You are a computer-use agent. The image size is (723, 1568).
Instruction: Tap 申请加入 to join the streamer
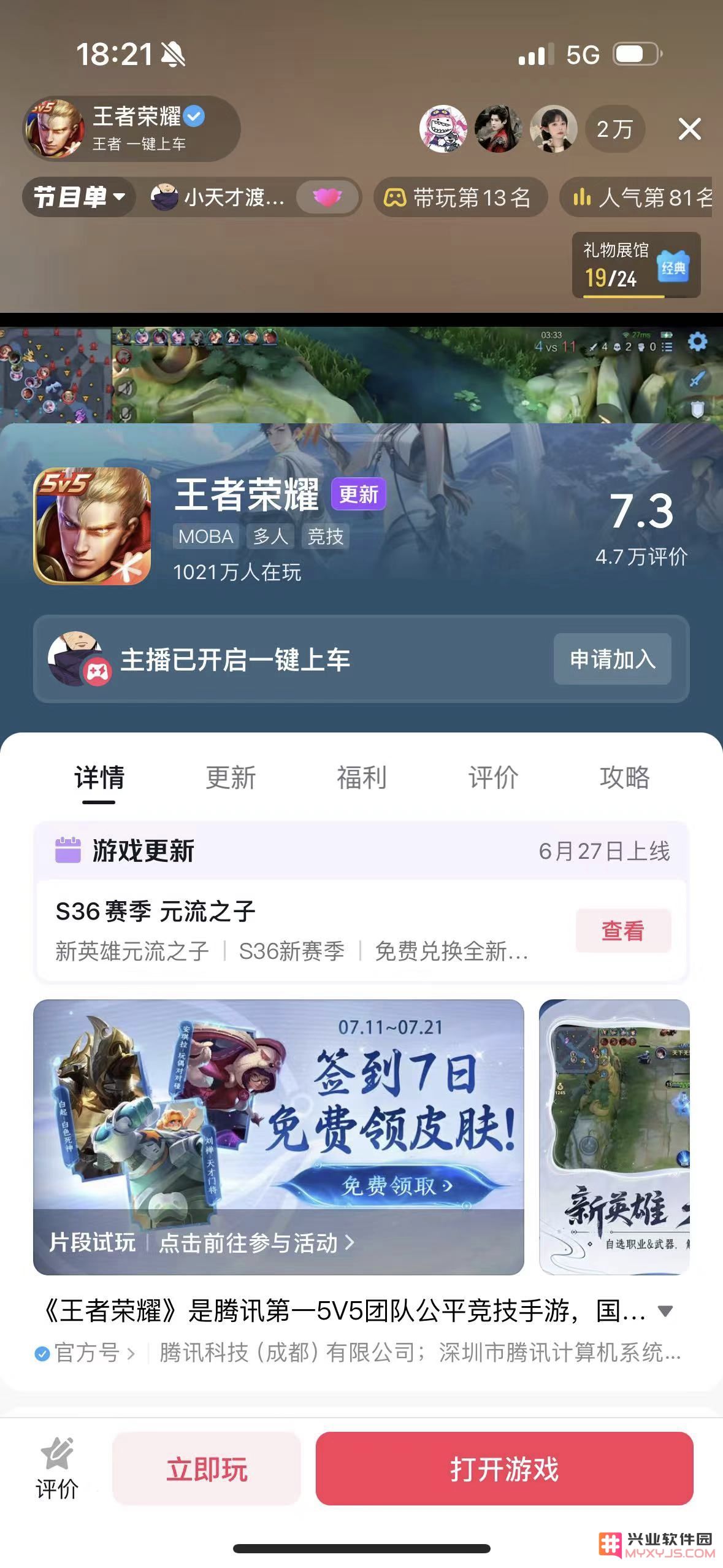[x=612, y=659]
